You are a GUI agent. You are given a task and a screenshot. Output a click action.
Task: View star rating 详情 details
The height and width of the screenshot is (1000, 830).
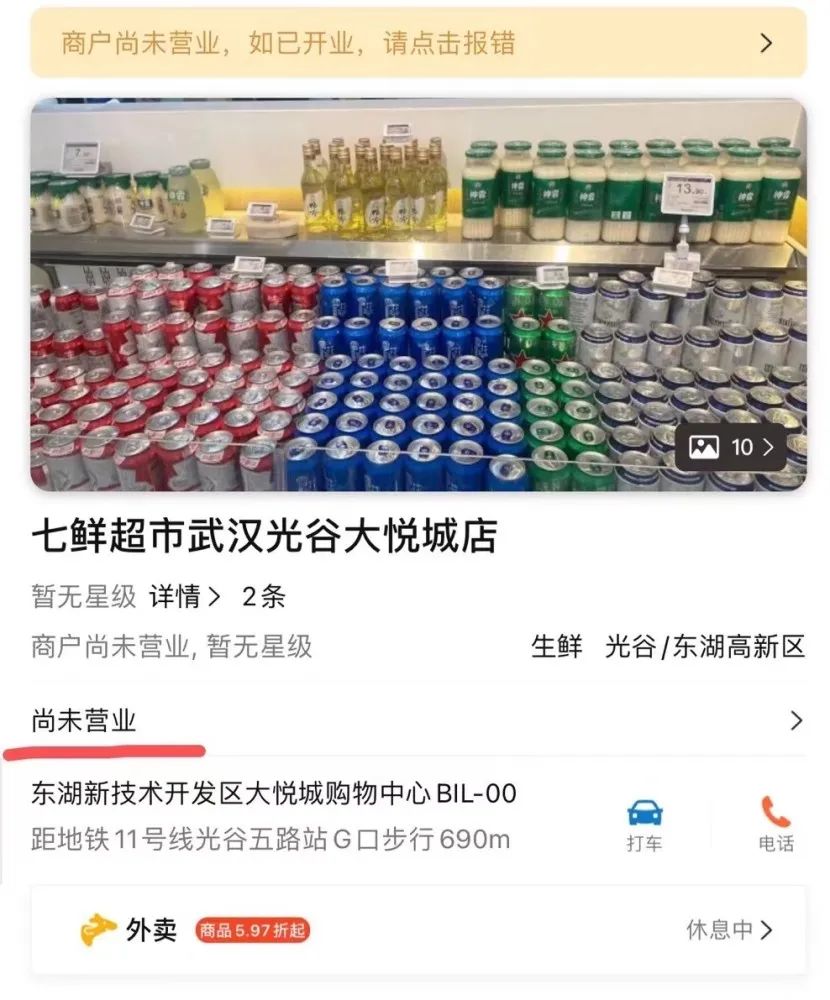(x=184, y=597)
